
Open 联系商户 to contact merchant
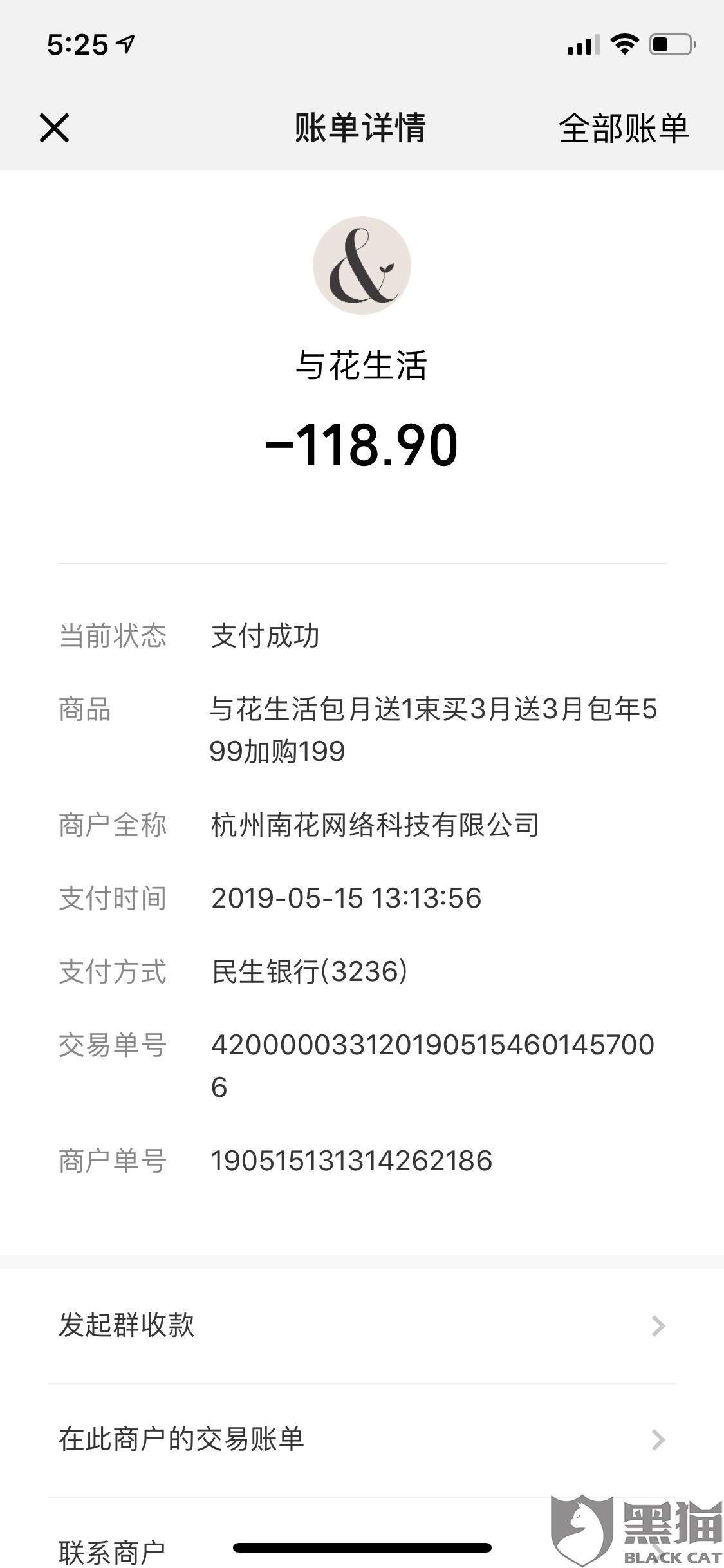pos(113,1551)
